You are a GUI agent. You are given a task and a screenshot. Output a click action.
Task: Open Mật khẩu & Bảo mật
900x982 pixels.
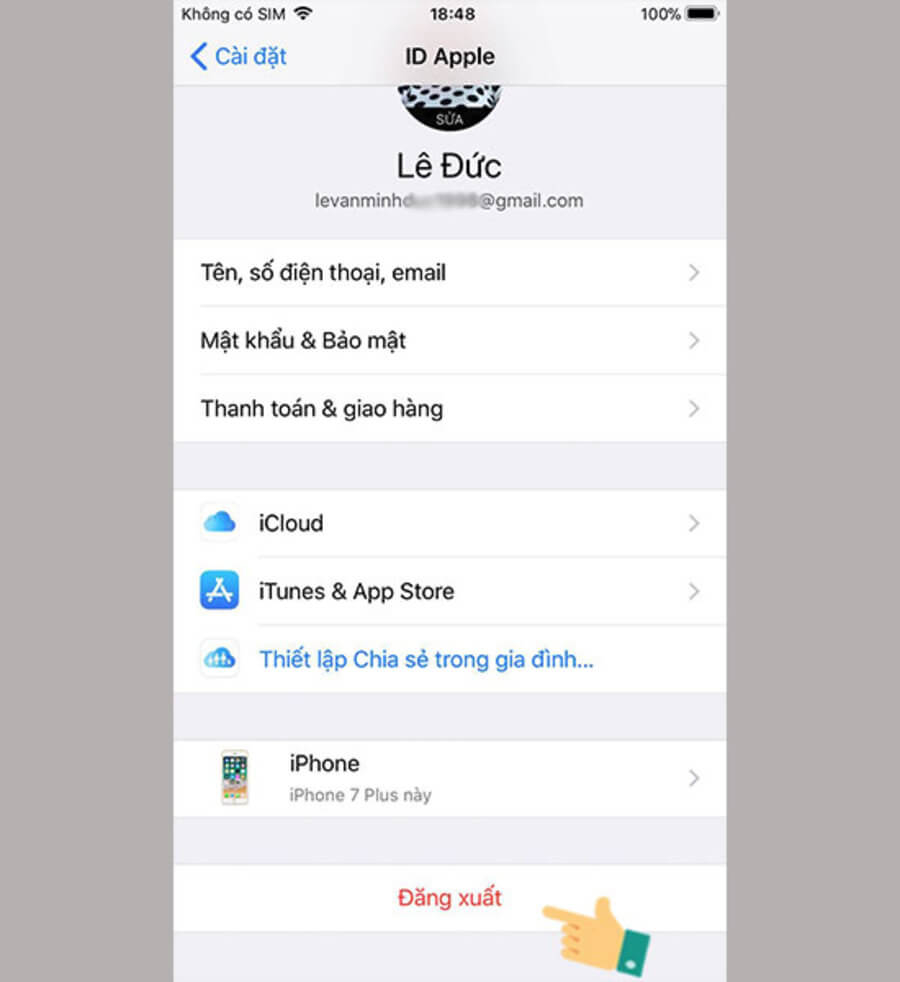pyautogui.click(x=449, y=341)
